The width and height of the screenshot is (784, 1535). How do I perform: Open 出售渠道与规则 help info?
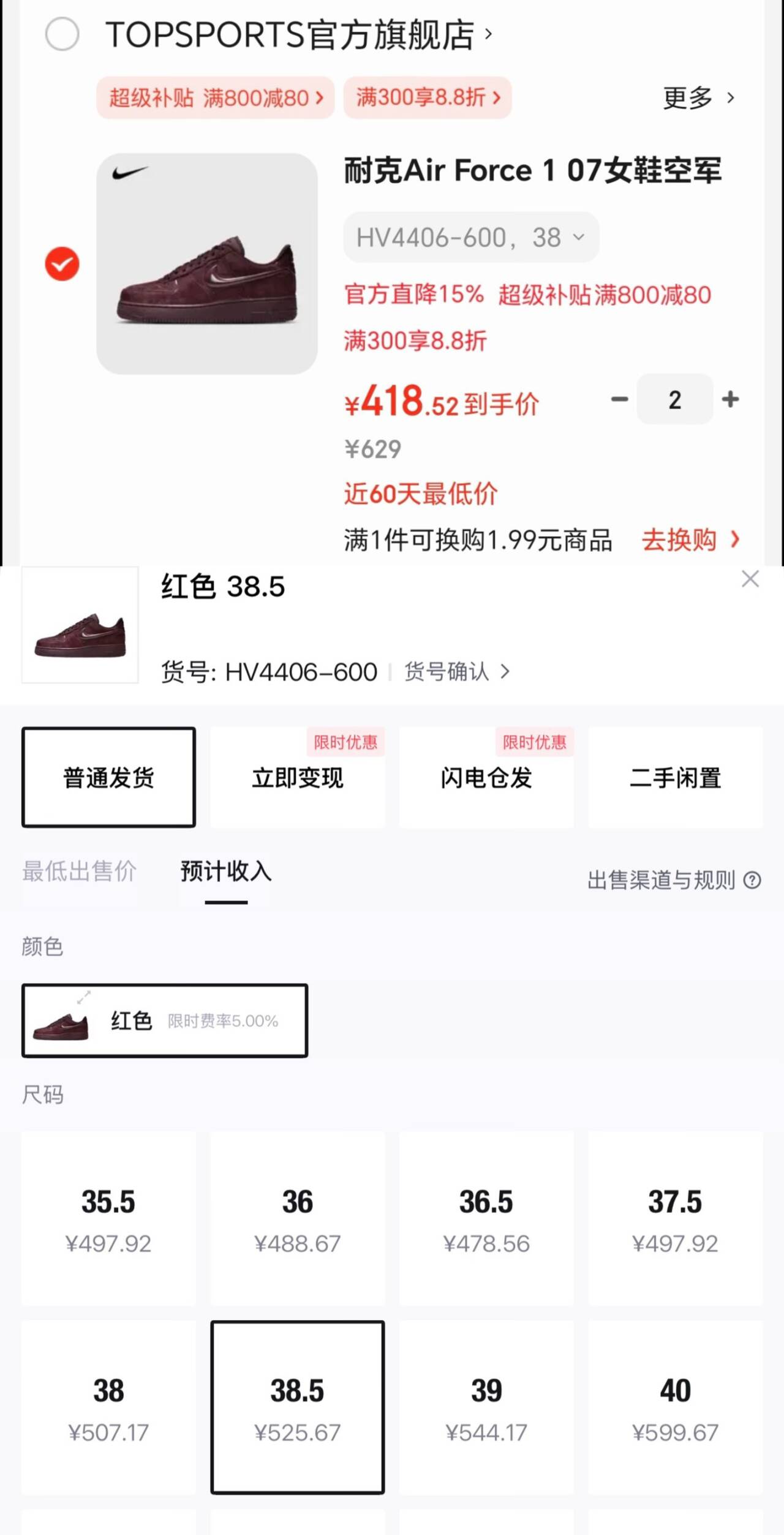click(x=673, y=880)
